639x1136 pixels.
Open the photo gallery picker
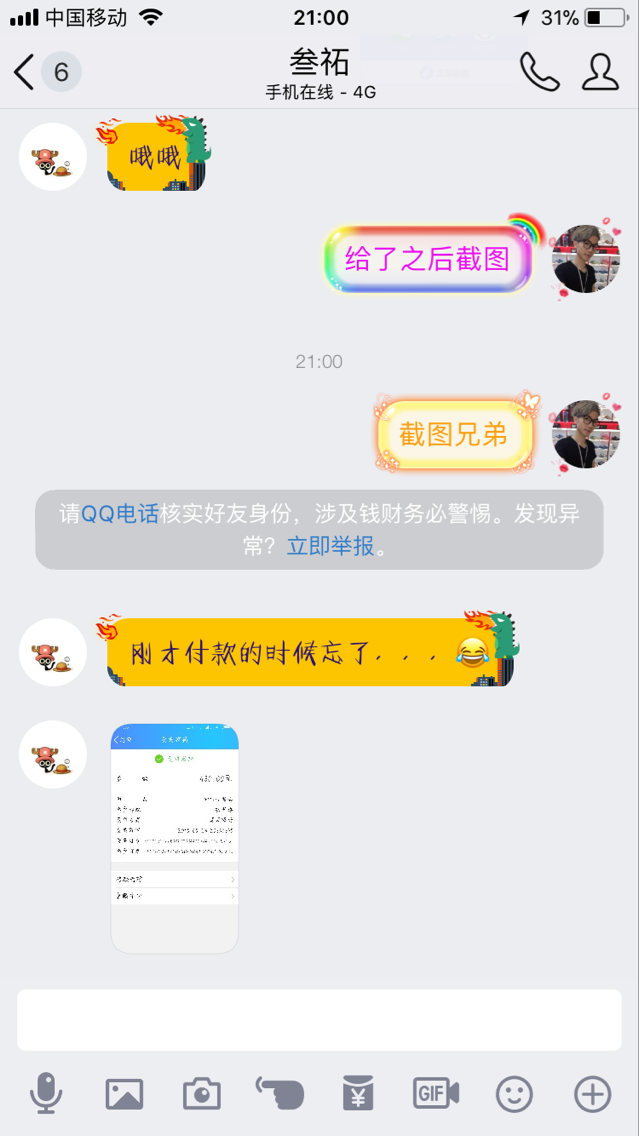(x=124, y=1094)
